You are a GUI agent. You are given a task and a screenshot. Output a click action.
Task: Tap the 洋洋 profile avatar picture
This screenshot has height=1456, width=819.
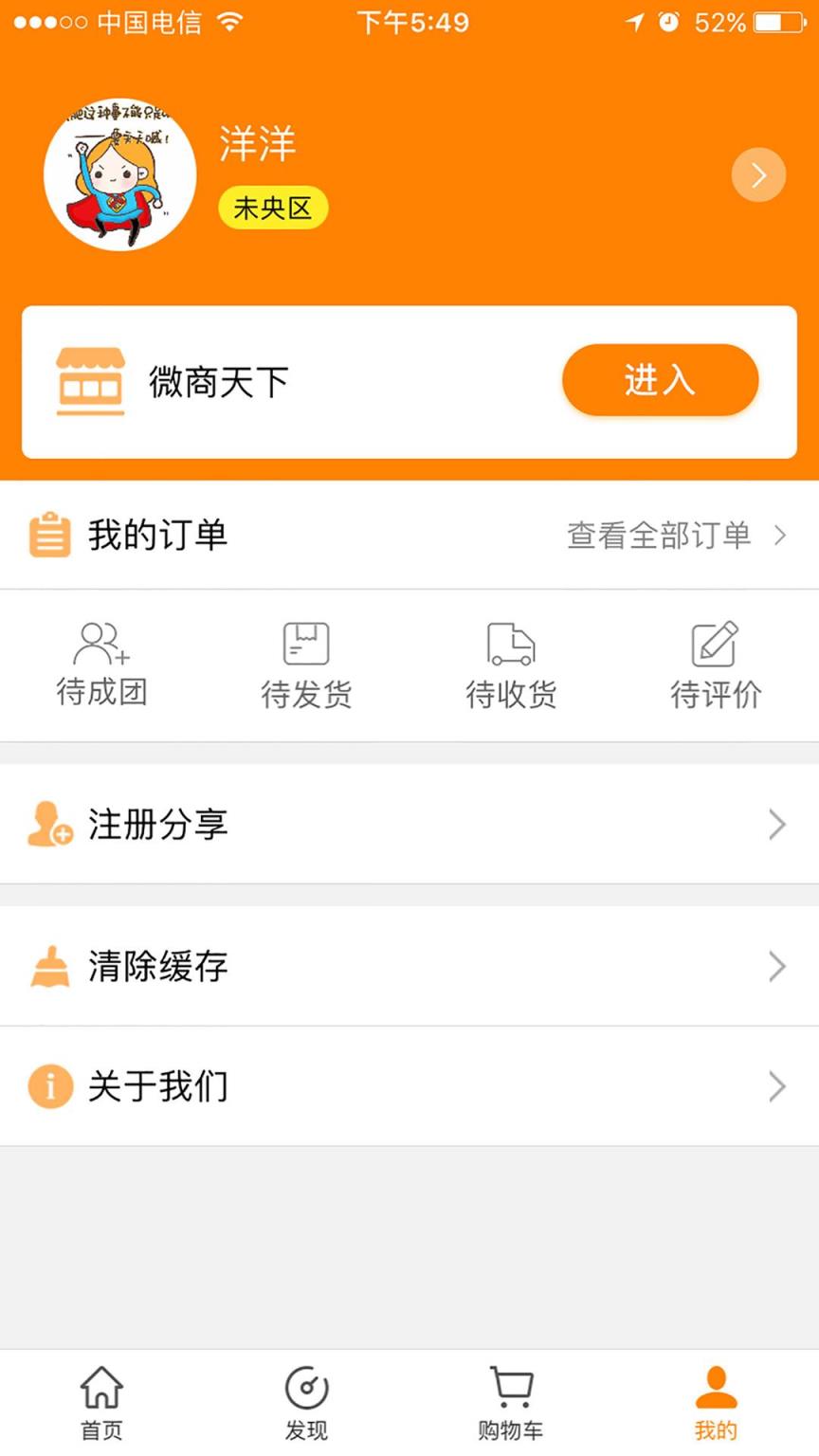[x=119, y=174]
